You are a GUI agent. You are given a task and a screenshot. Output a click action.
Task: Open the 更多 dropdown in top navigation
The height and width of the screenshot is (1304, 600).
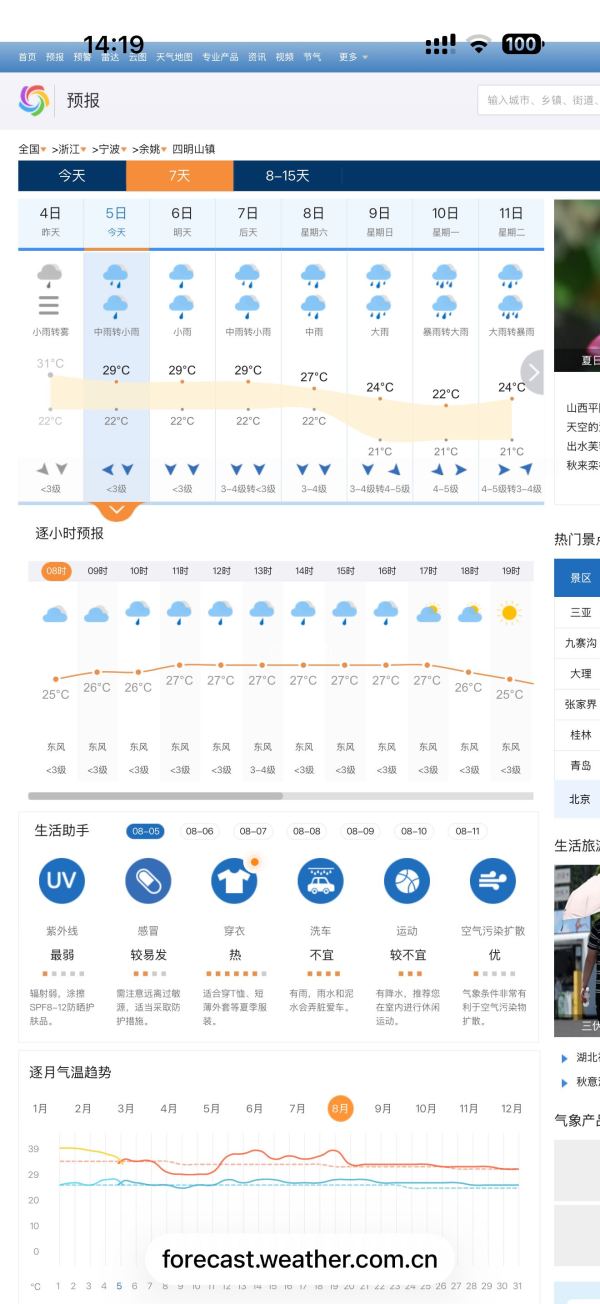click(x=352, y=57)
